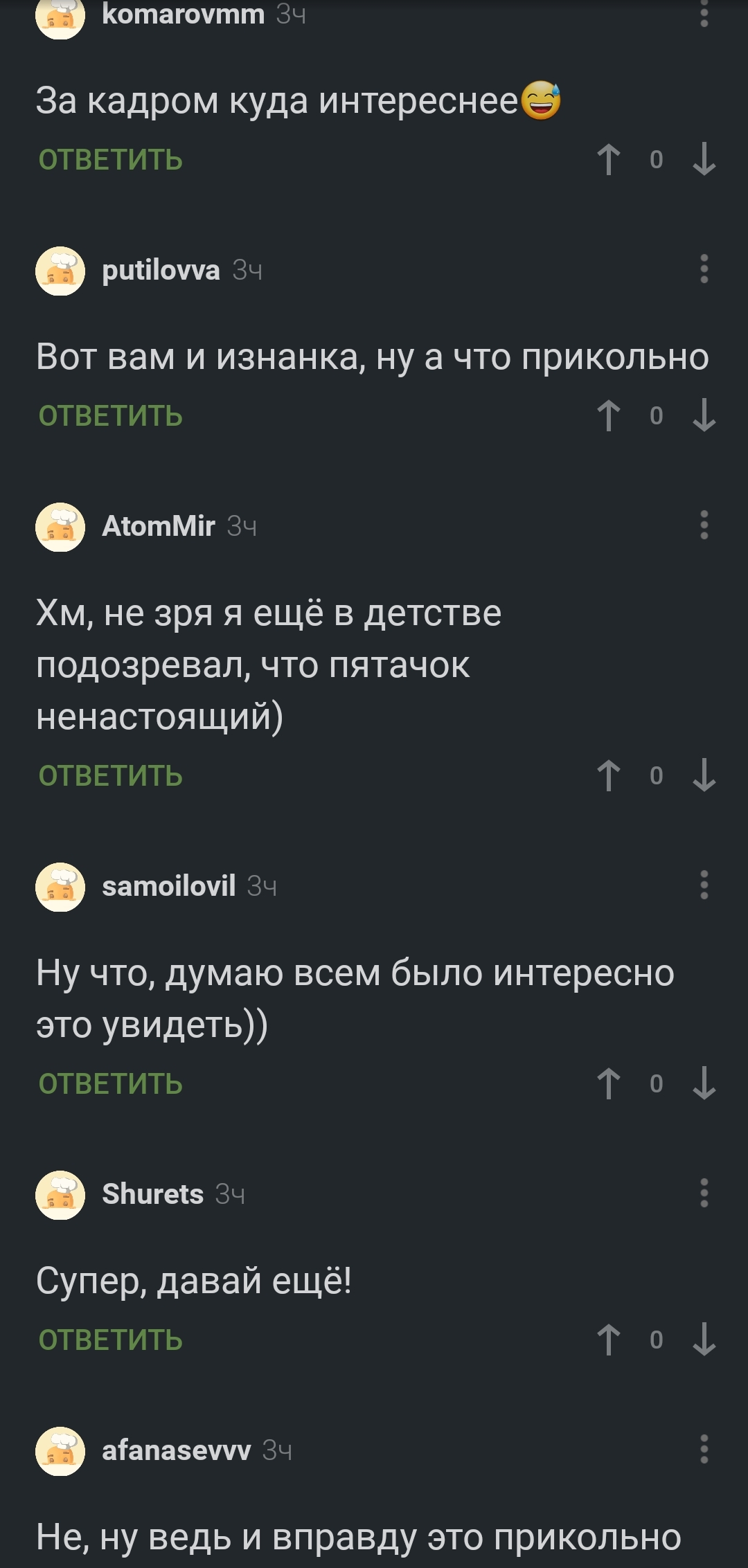The height and width of the screenshot is (1568, 748).
Task: Open AtomMir's profile via username
Action: click(x=159, y=526)
